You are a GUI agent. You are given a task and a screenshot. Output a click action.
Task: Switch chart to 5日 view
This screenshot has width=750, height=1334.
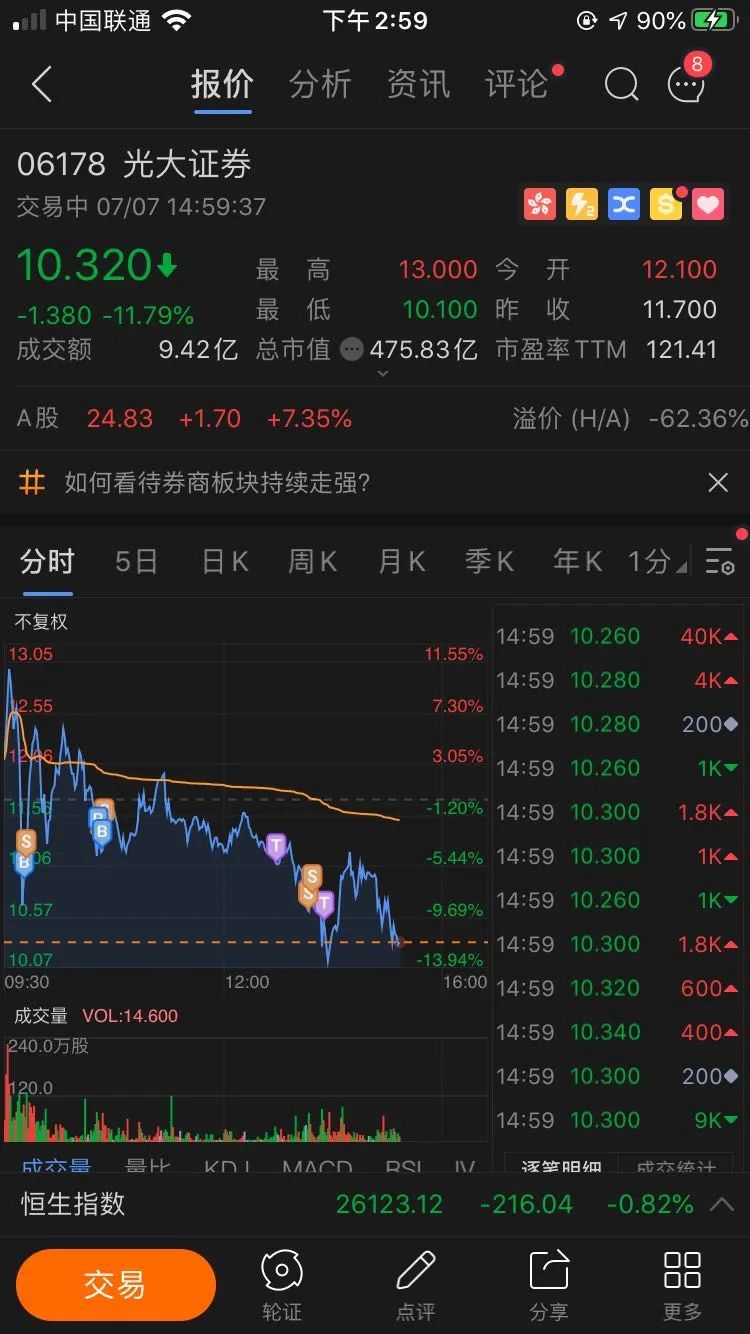coord(136,562)
